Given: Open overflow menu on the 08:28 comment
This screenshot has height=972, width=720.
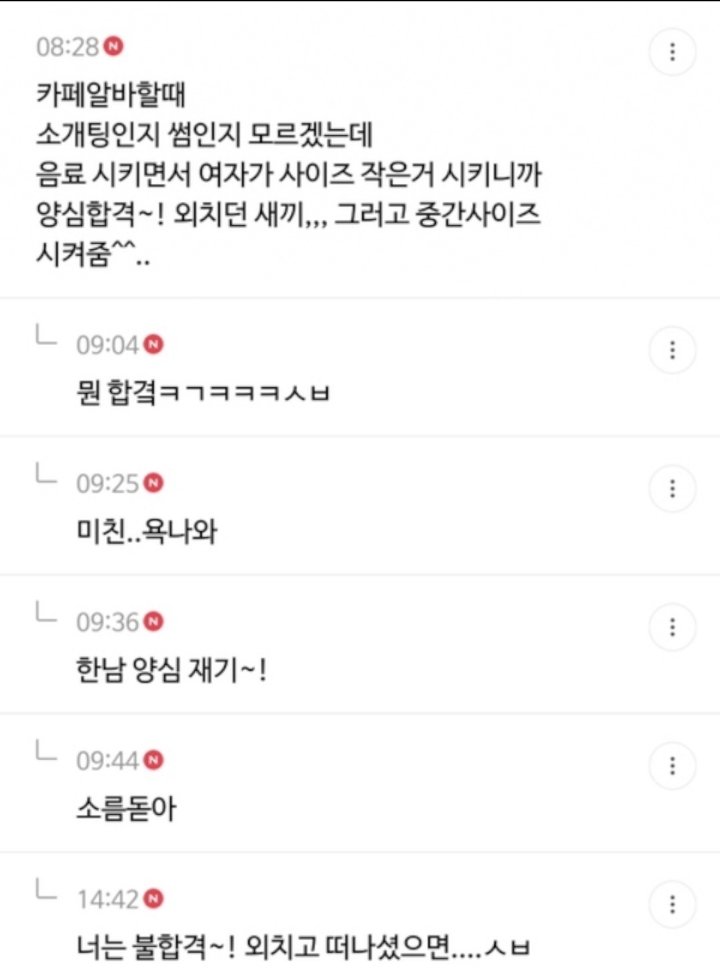Looking at the screenshot, I should (672, 52).
